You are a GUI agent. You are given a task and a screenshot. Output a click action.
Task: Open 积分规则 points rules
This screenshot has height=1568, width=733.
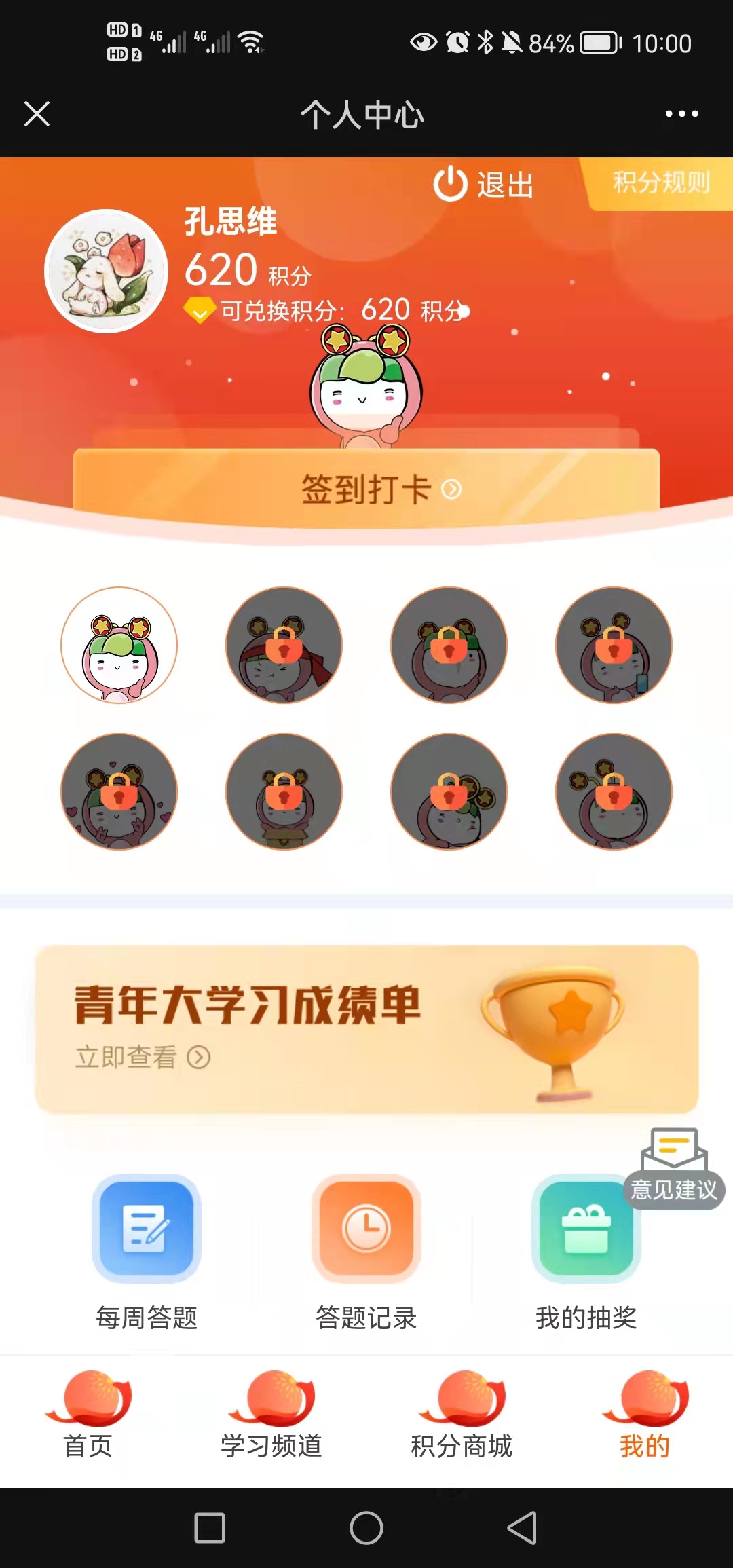660,183
